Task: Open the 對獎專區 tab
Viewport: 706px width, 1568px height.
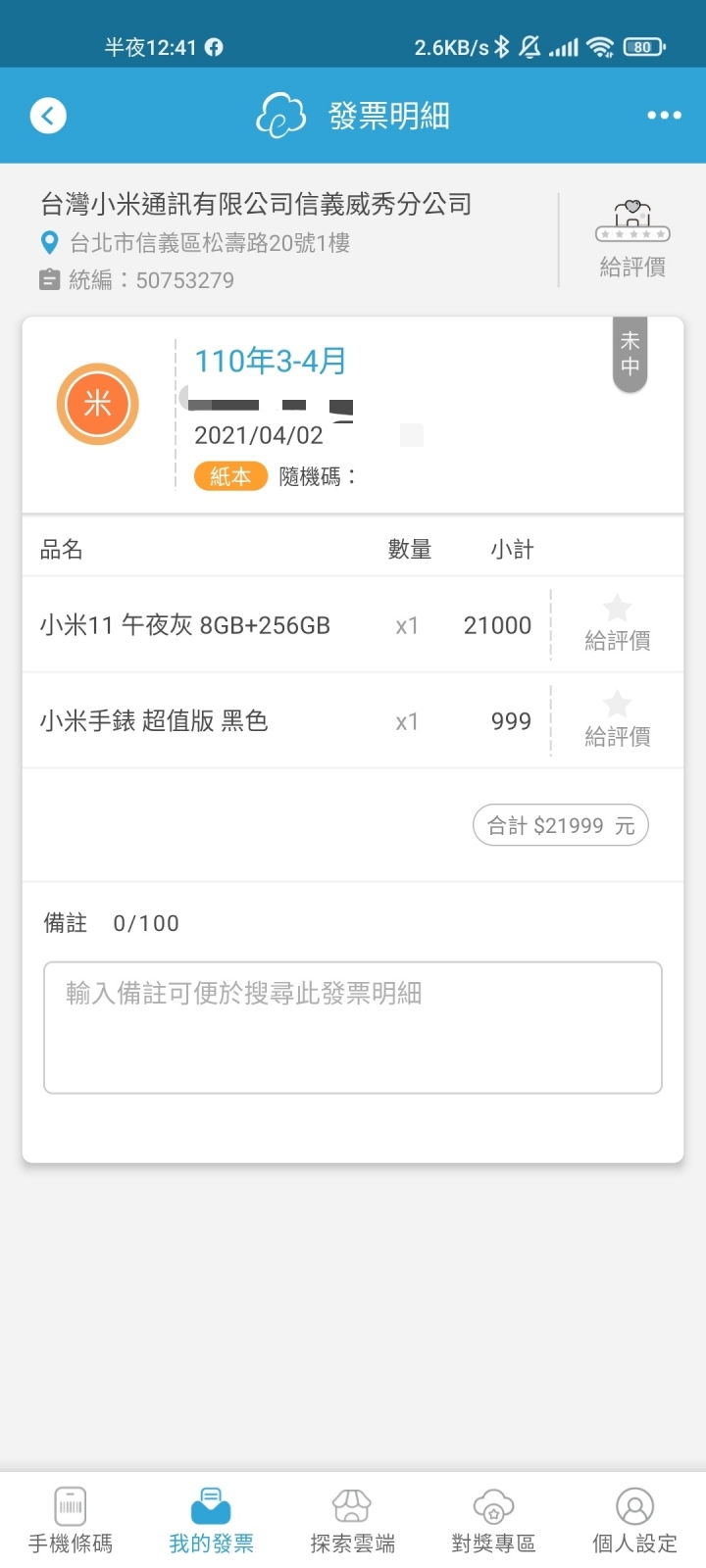Action: pos(493,1521)
